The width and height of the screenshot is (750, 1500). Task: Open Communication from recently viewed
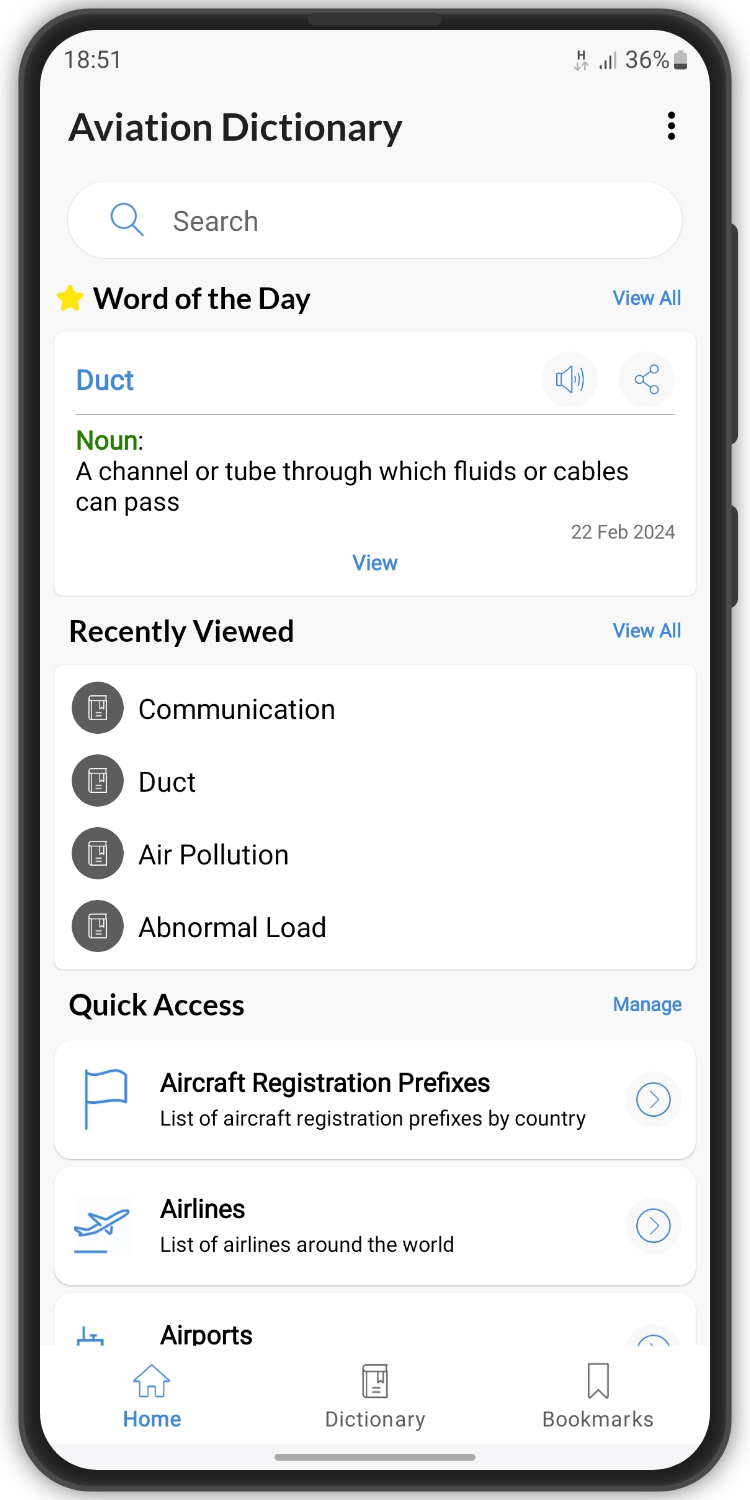[x=375, y=709]
